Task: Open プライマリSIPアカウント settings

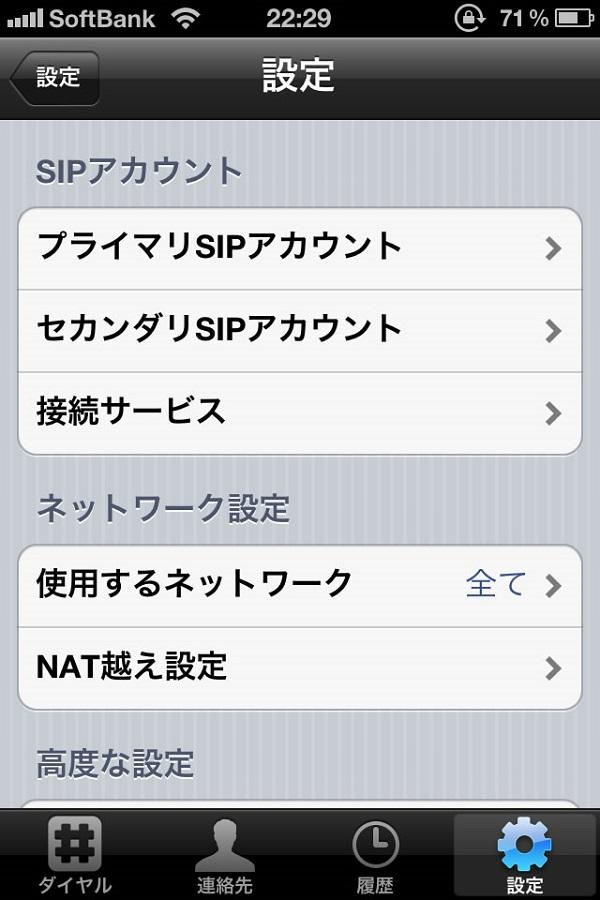Action: 300,248
